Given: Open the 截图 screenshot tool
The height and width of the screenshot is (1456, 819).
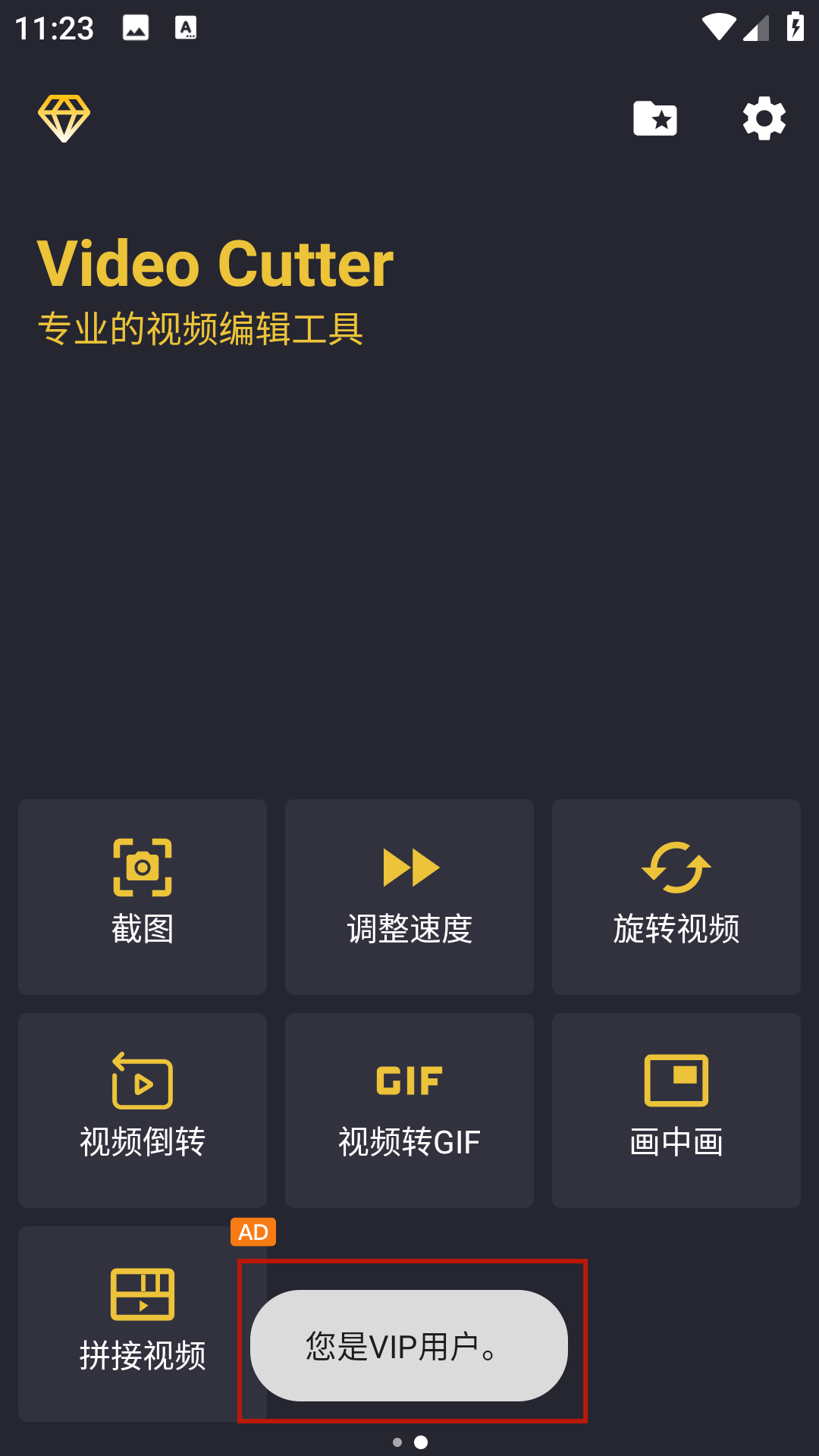Looking at the screenshot, I should pos(143,896).
